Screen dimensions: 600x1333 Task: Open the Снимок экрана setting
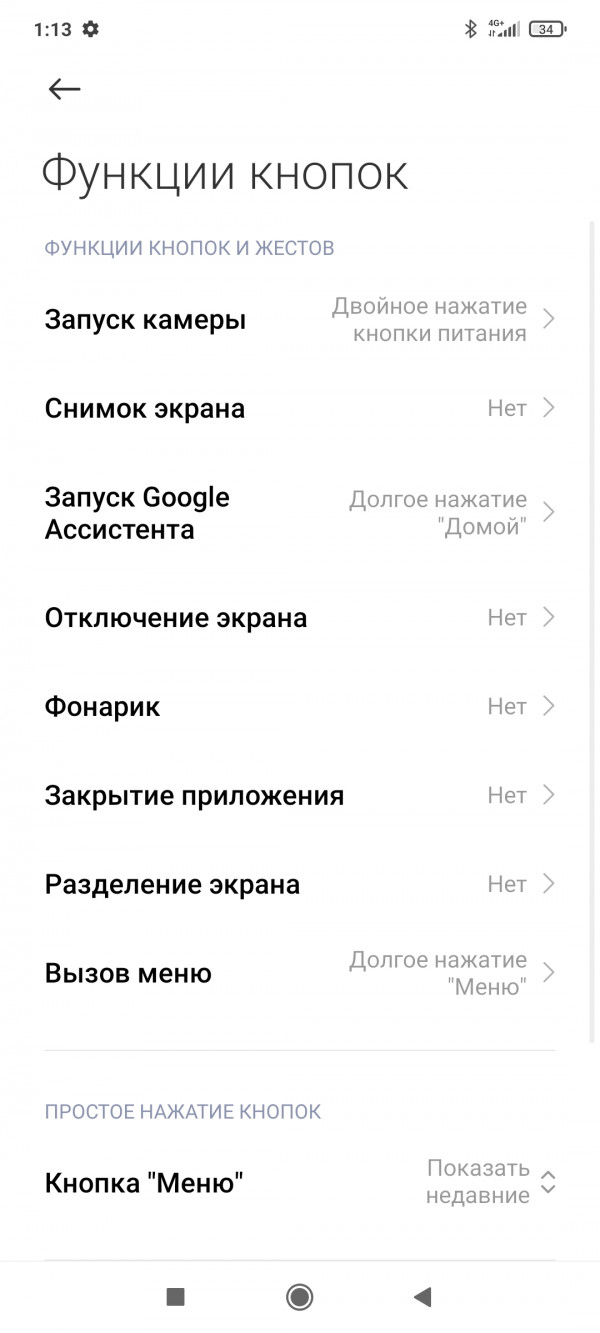click(x=300, y=408)
